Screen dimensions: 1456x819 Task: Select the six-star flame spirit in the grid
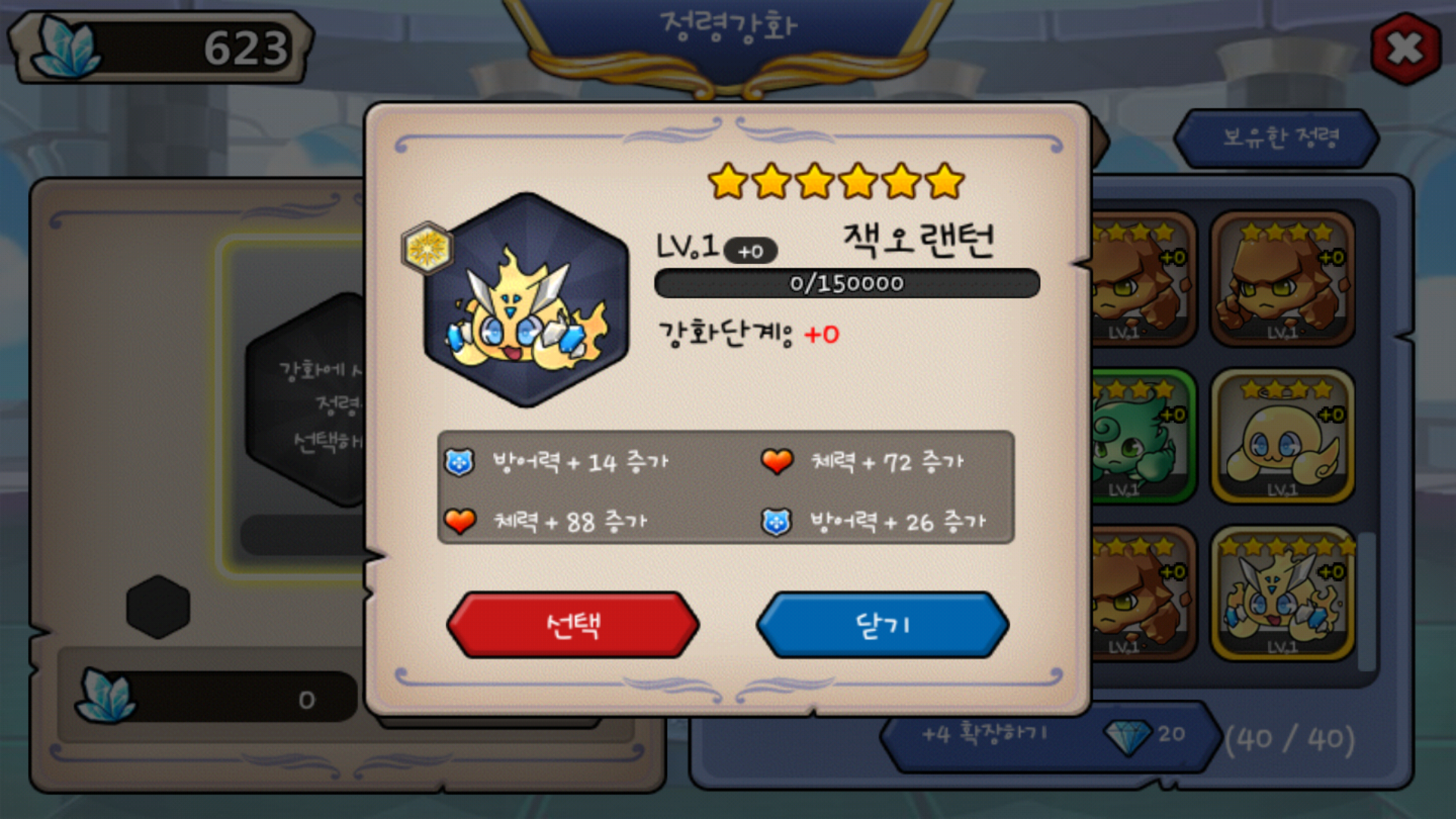point(1282,594)
